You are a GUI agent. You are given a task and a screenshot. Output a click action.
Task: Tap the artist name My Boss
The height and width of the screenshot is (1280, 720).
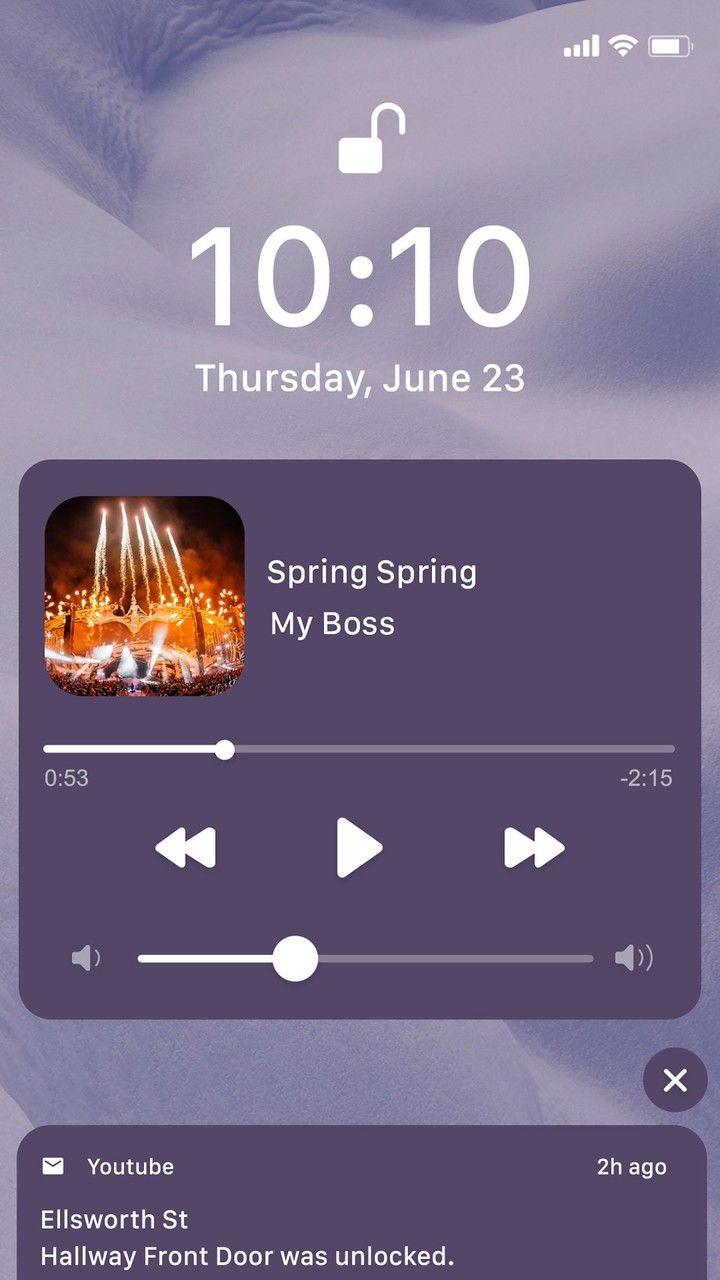[331, 623]
